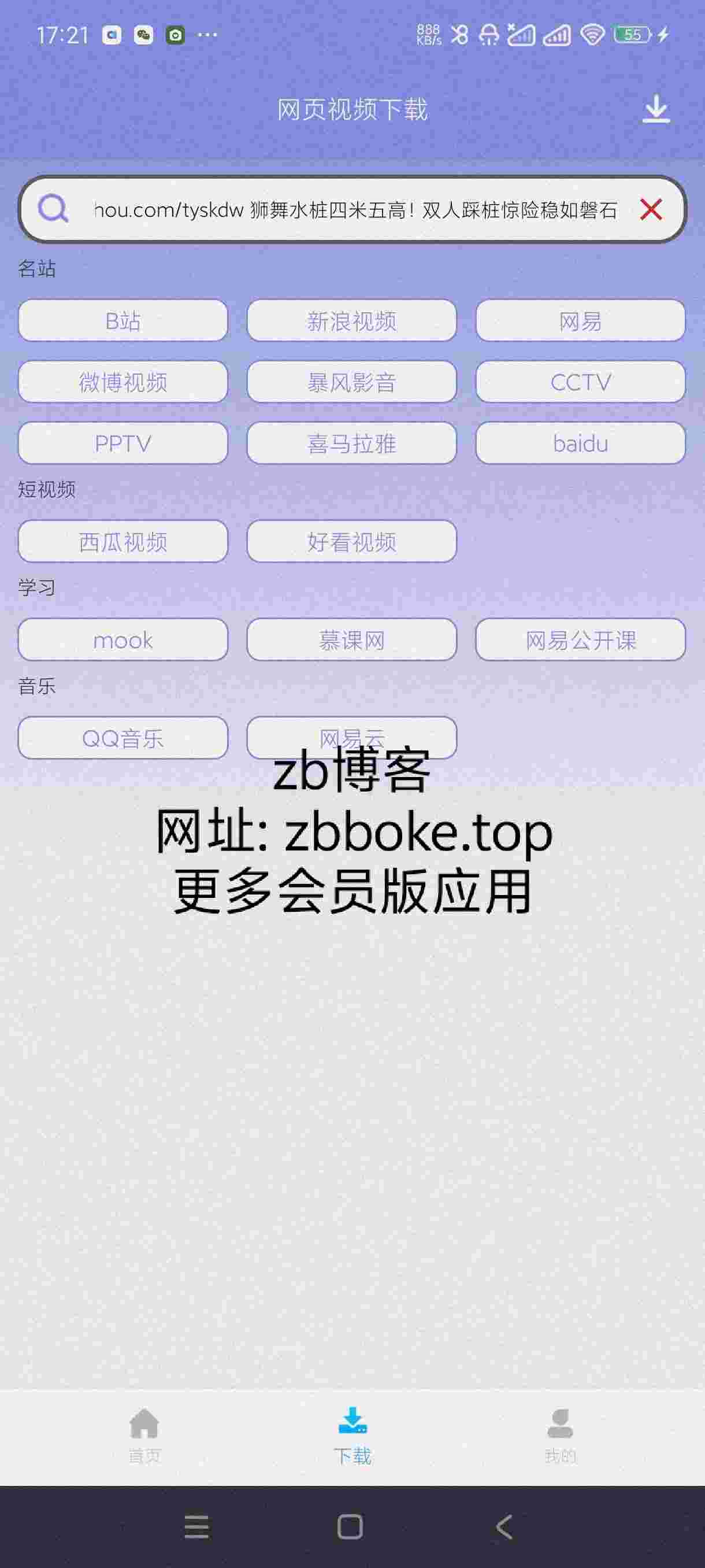Open the baidu chip

click(580, 443)
